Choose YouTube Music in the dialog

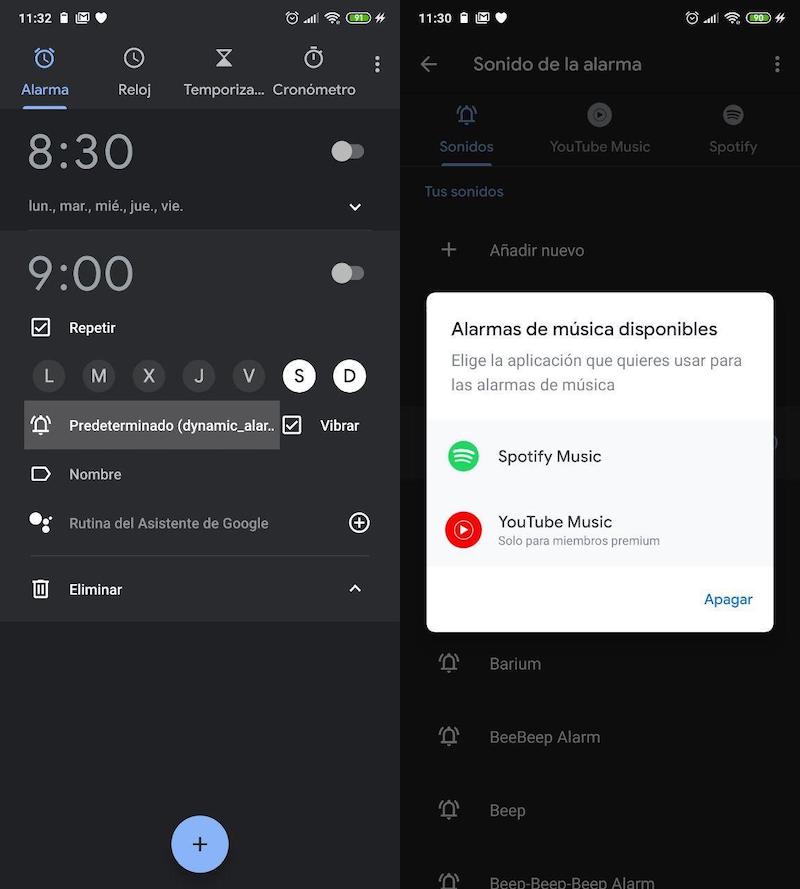click(x=555, y=529)
